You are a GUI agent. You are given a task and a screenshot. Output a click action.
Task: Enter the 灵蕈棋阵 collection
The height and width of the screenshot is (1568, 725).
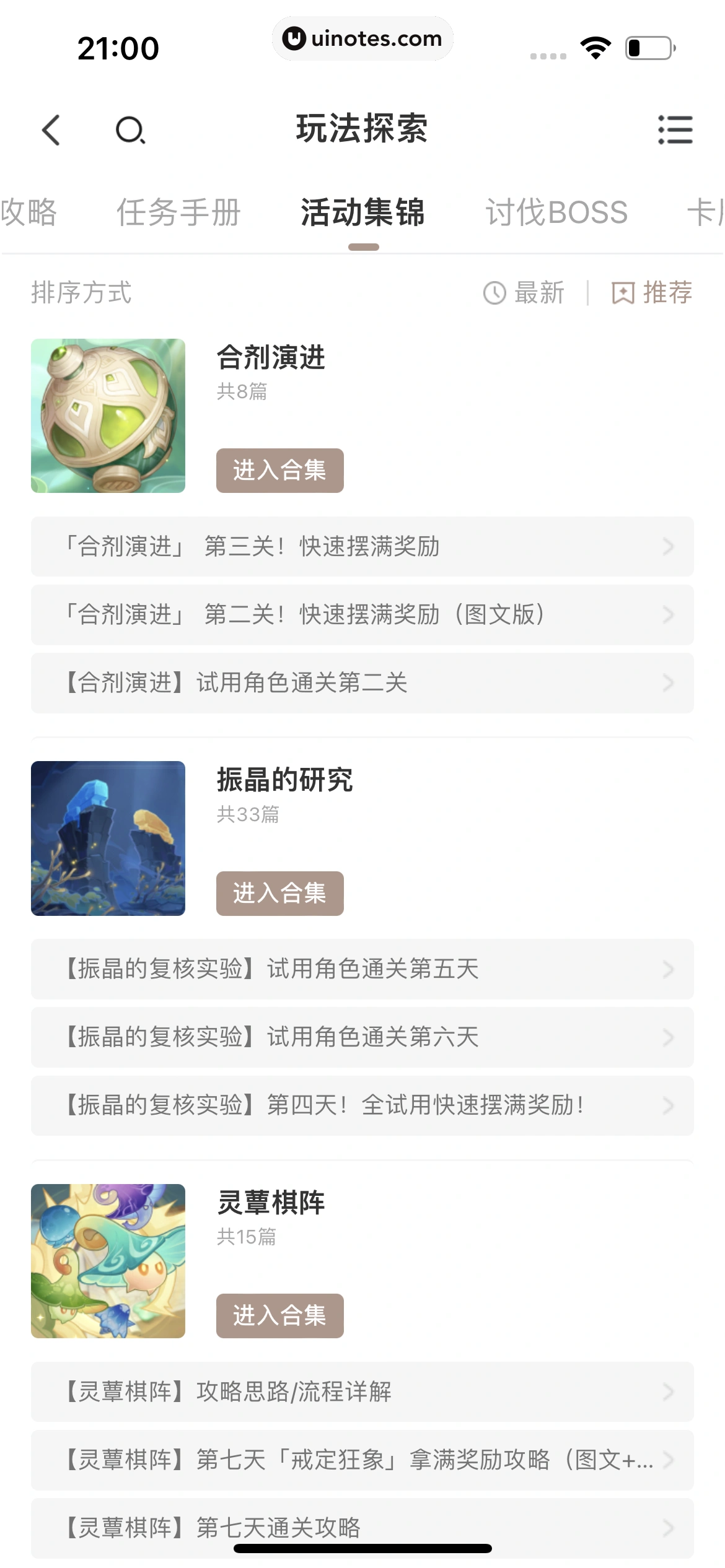pos(279,1316)
